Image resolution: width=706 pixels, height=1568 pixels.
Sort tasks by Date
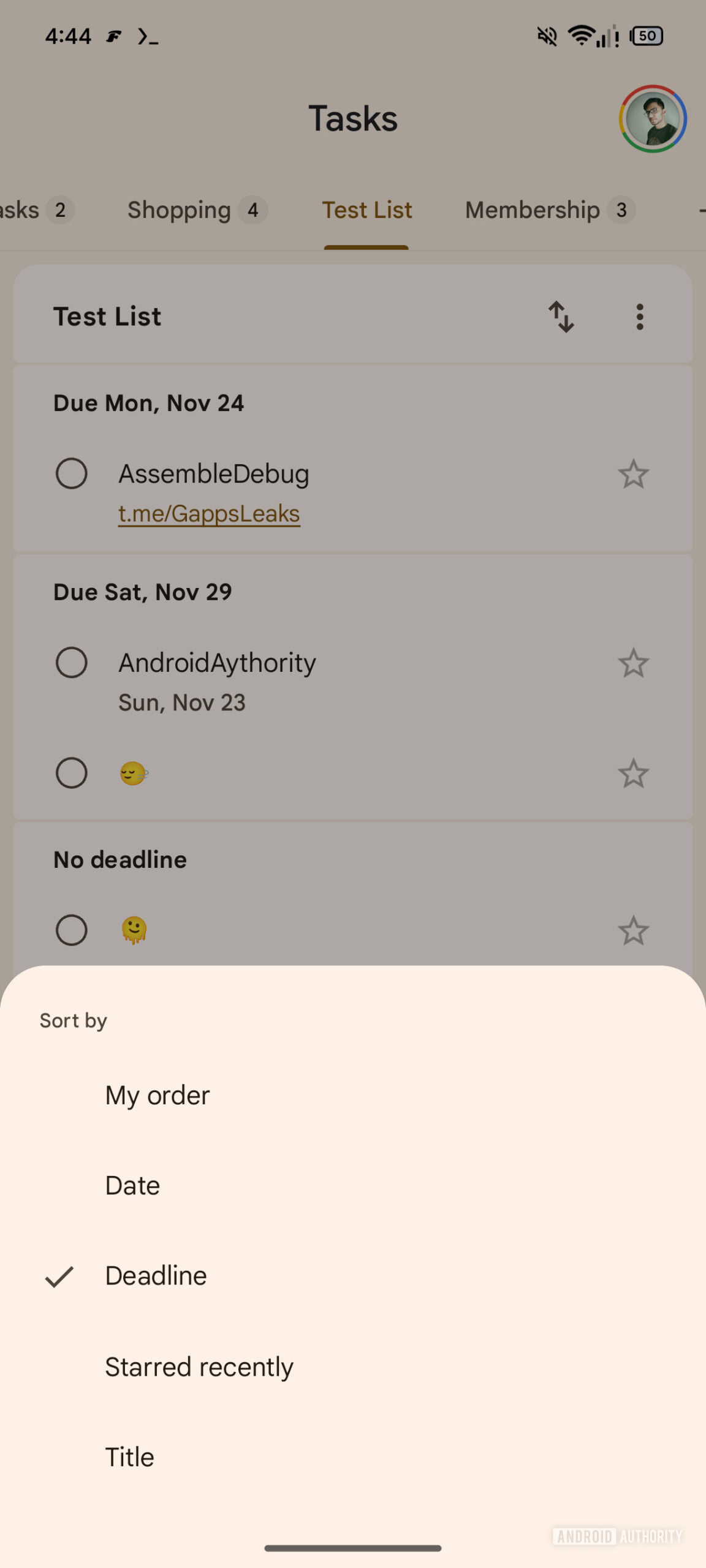pyautogui.click(x=132, y=1185)
